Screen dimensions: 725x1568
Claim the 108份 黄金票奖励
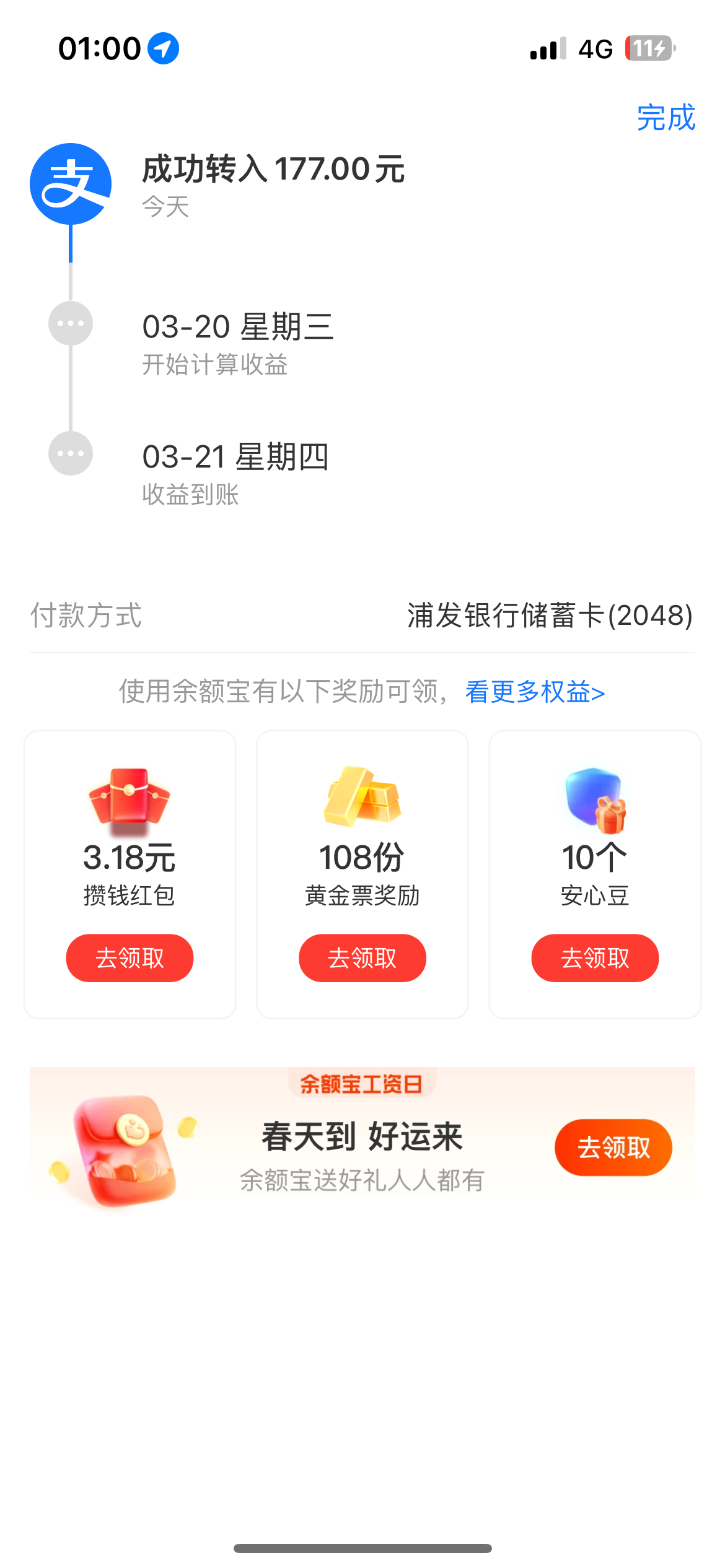[x=362, y=958]
